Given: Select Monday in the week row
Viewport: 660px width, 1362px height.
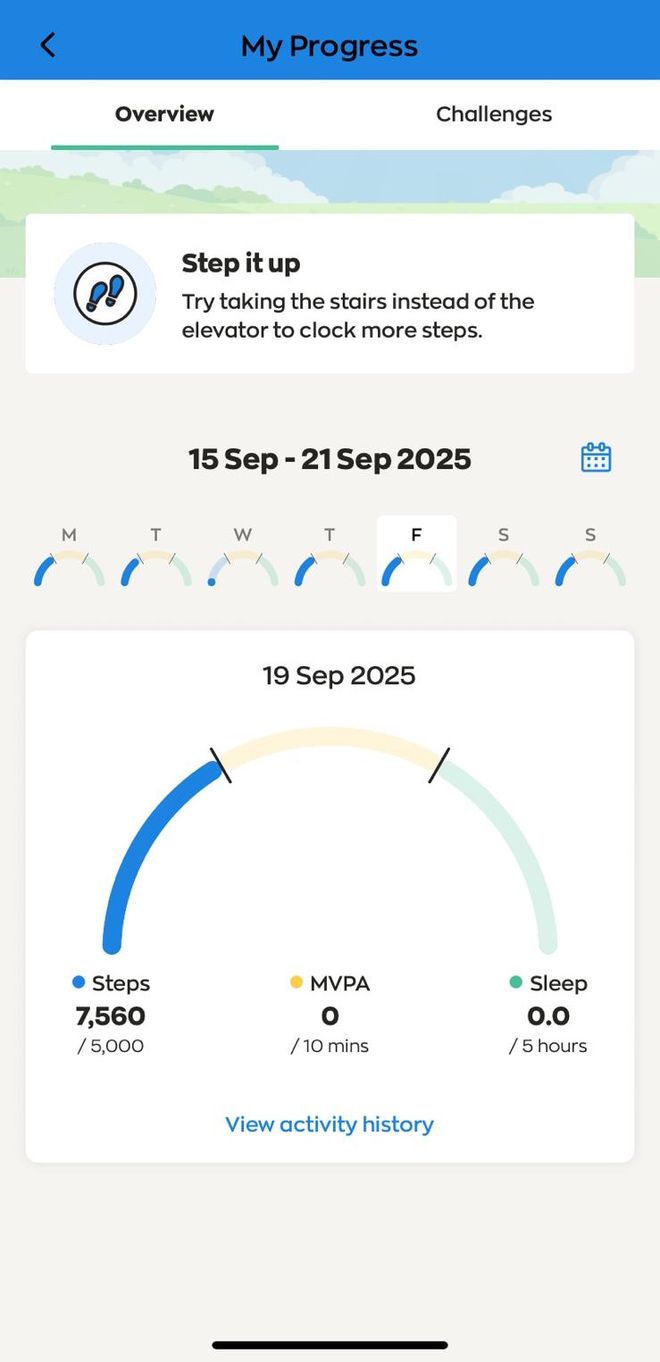Looking at the screenshot, I should coord(69,555).
